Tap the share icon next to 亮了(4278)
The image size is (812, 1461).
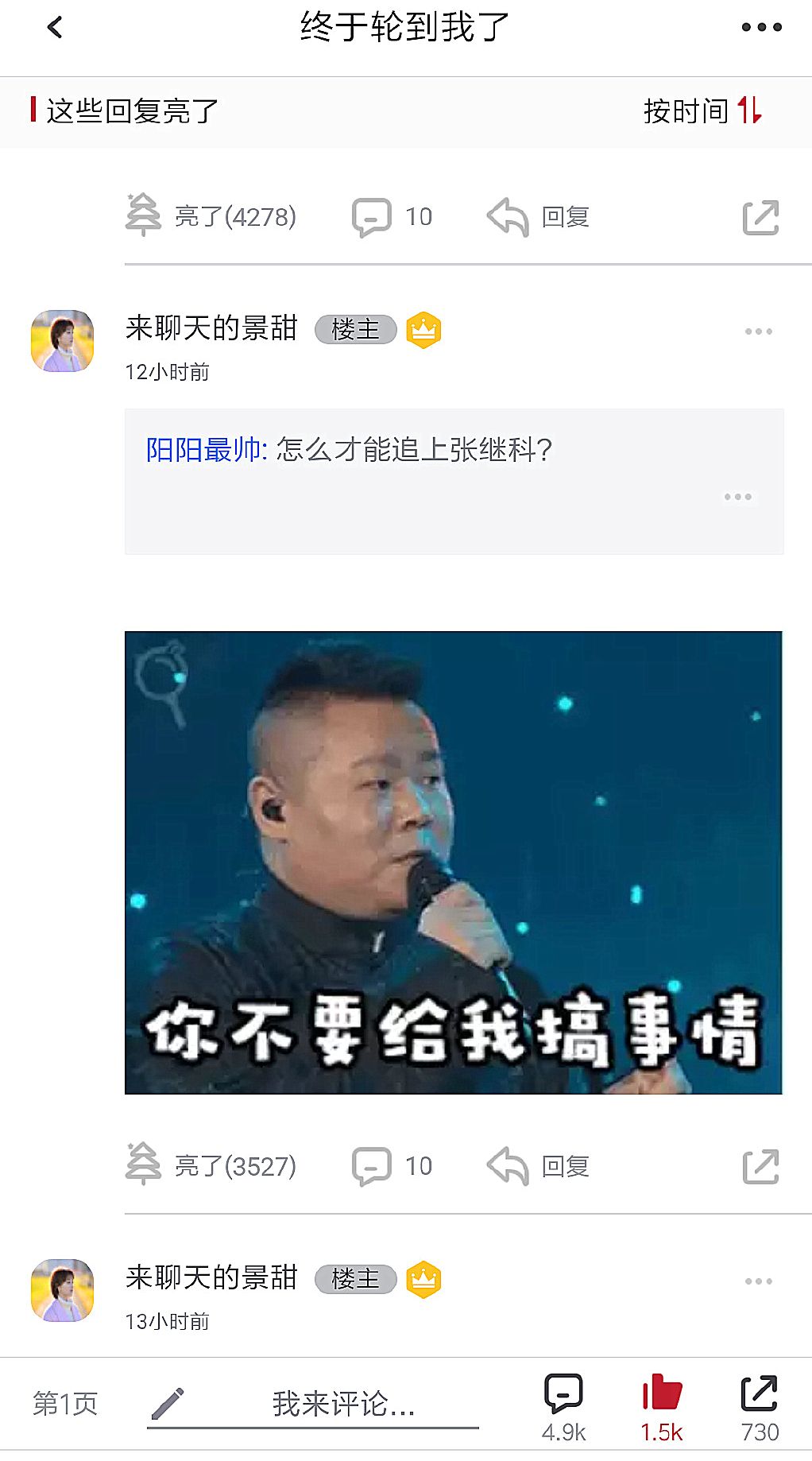click(x=760, y=216)
